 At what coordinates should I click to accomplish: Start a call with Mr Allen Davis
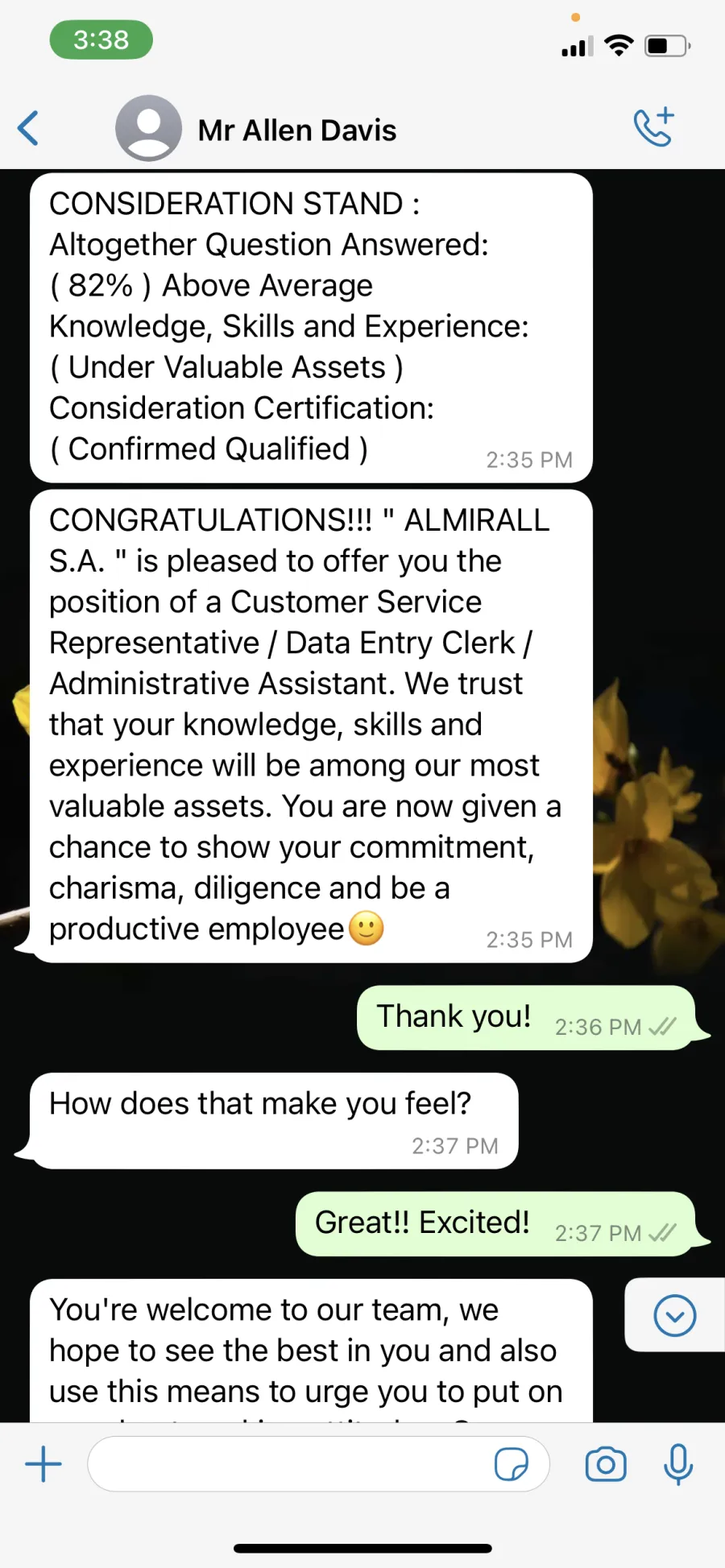pos(654,127)
